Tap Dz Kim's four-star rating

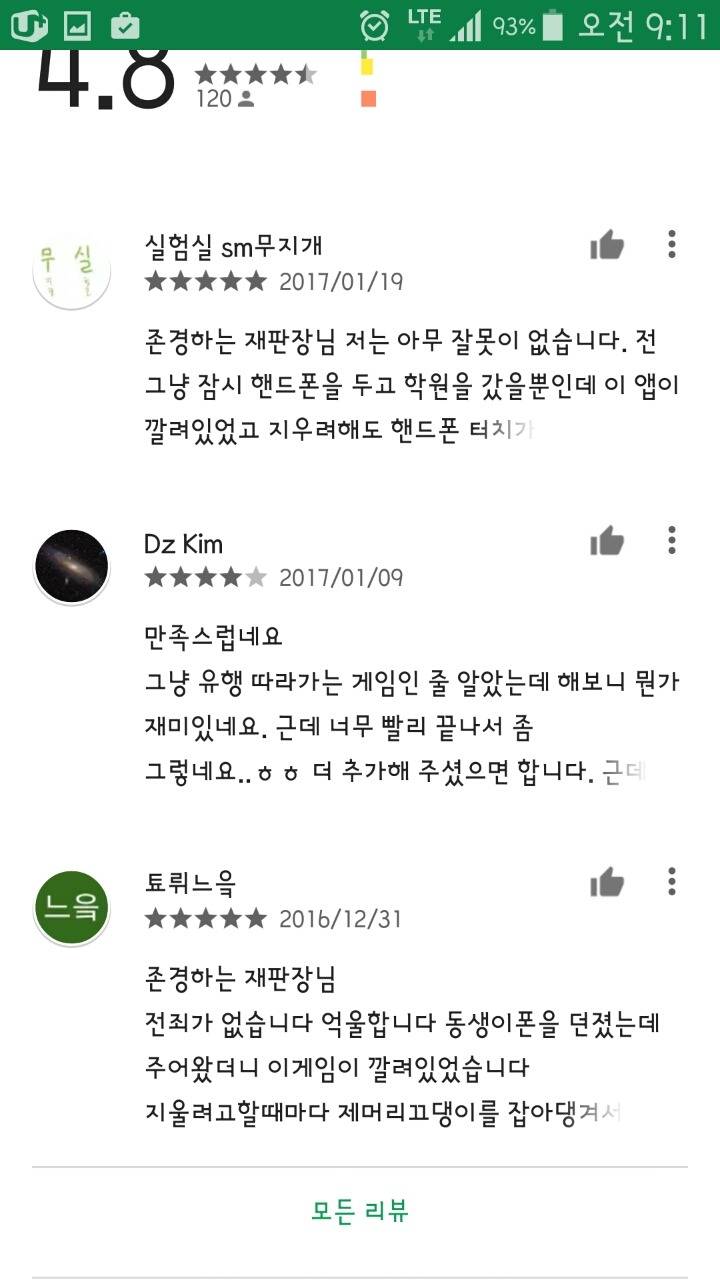point(200,577)
